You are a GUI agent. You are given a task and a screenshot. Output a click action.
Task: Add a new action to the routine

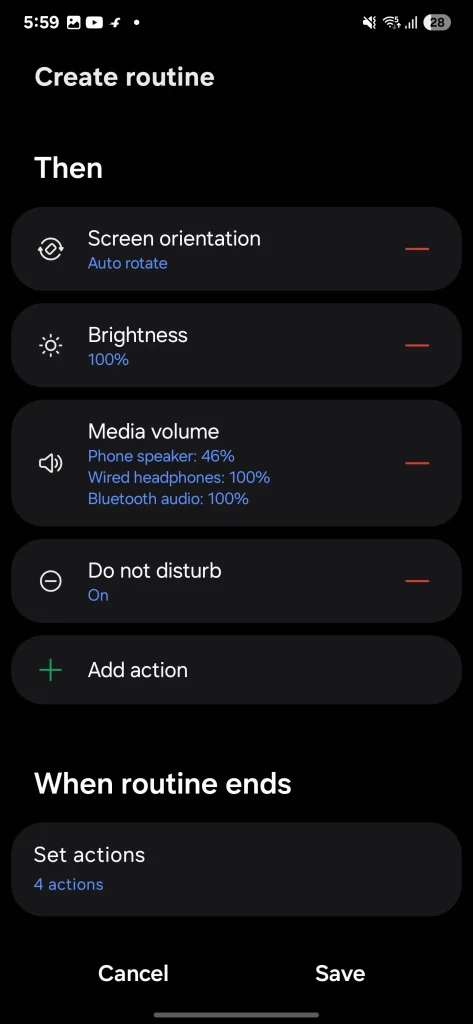point(236,670)
